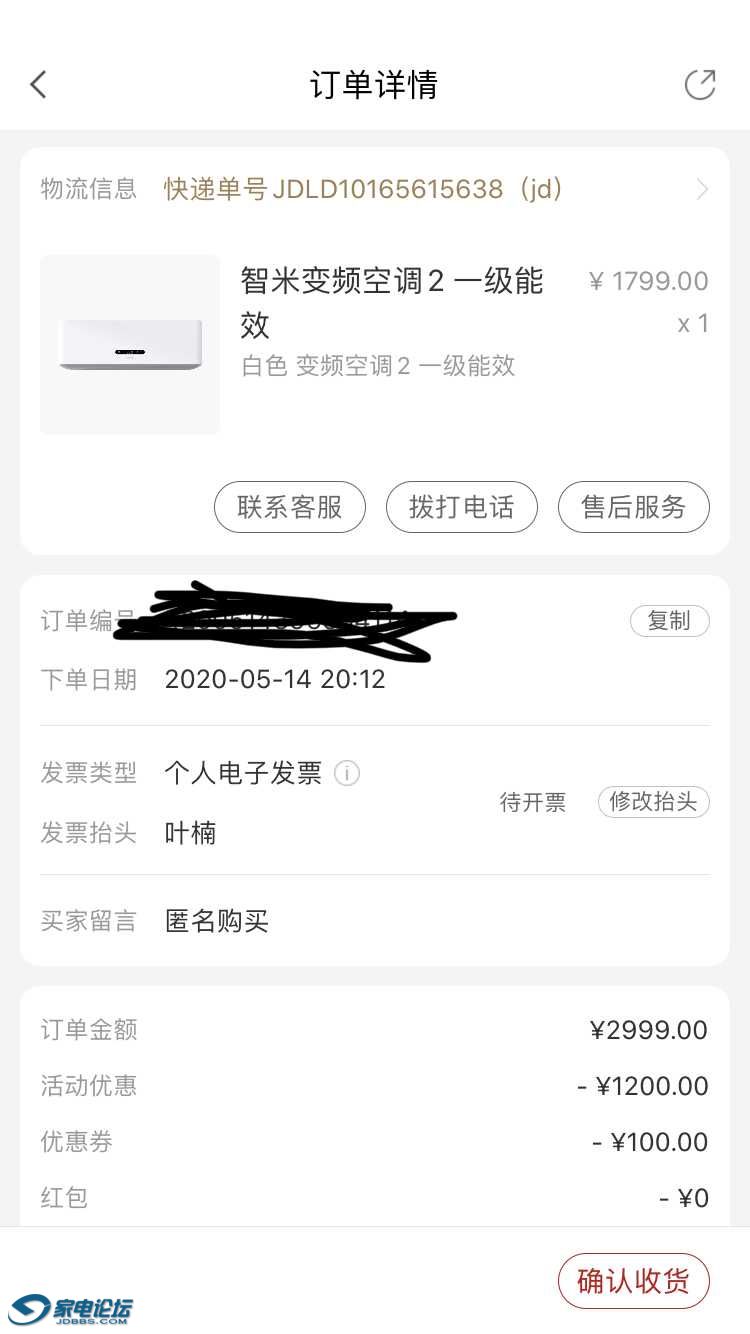Tap the buyer remark 匿名购买
The height and width of the screenshot is (1334, 750).
pos(216,921)
